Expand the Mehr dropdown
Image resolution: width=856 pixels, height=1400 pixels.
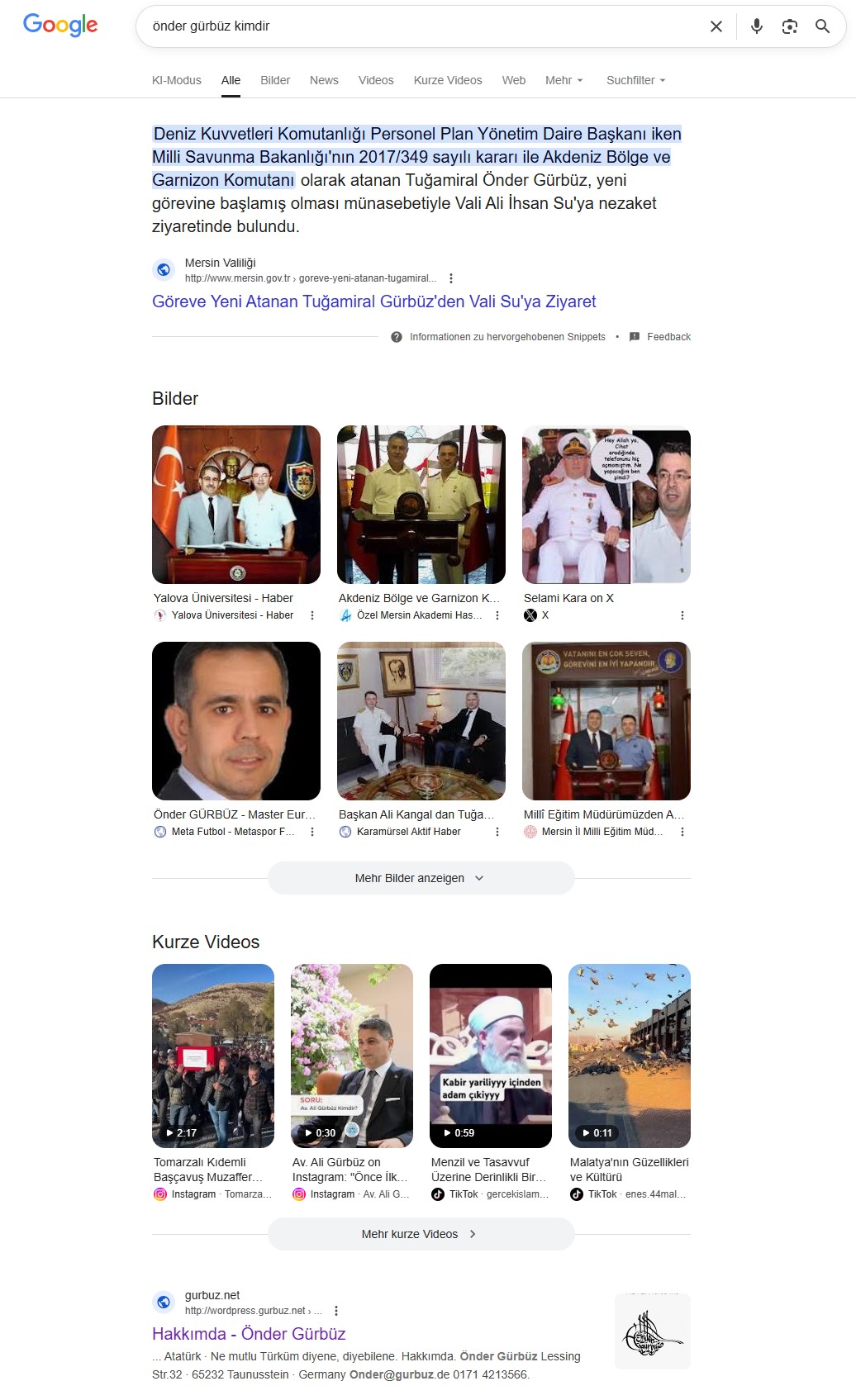click(564, 80)
